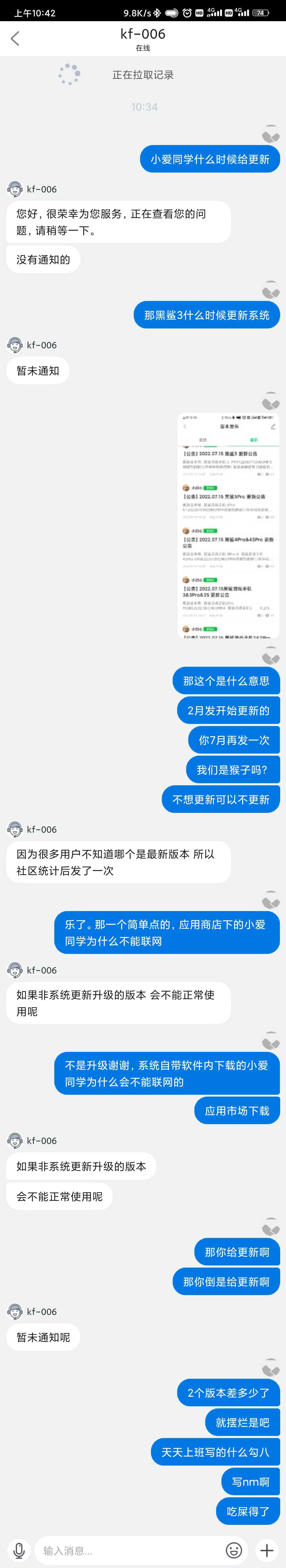Screen dimensions: 286x1568
Task: Open the plus attachment menu
Action: click(x=266, y=1550)
